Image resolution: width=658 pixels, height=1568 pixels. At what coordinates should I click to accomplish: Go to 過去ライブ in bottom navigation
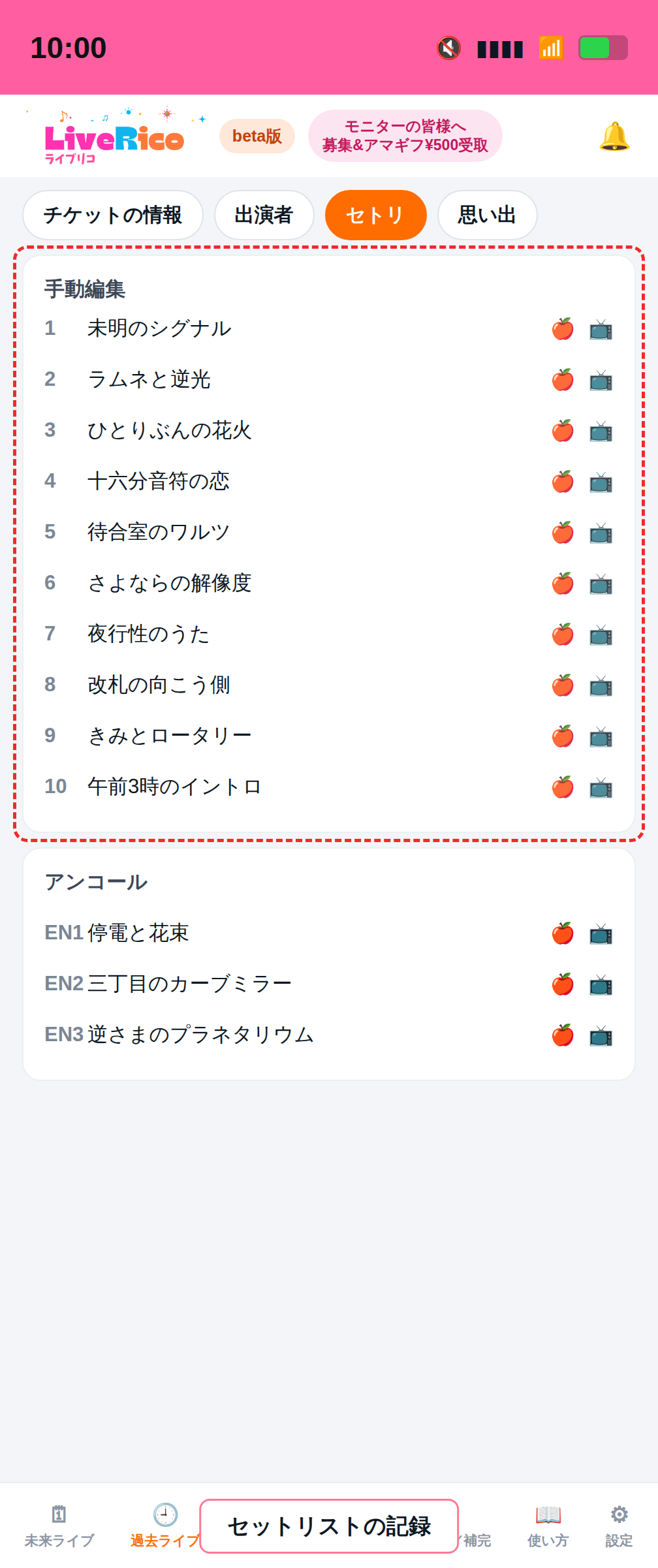pyautogui.click(x=164, y=1526)
